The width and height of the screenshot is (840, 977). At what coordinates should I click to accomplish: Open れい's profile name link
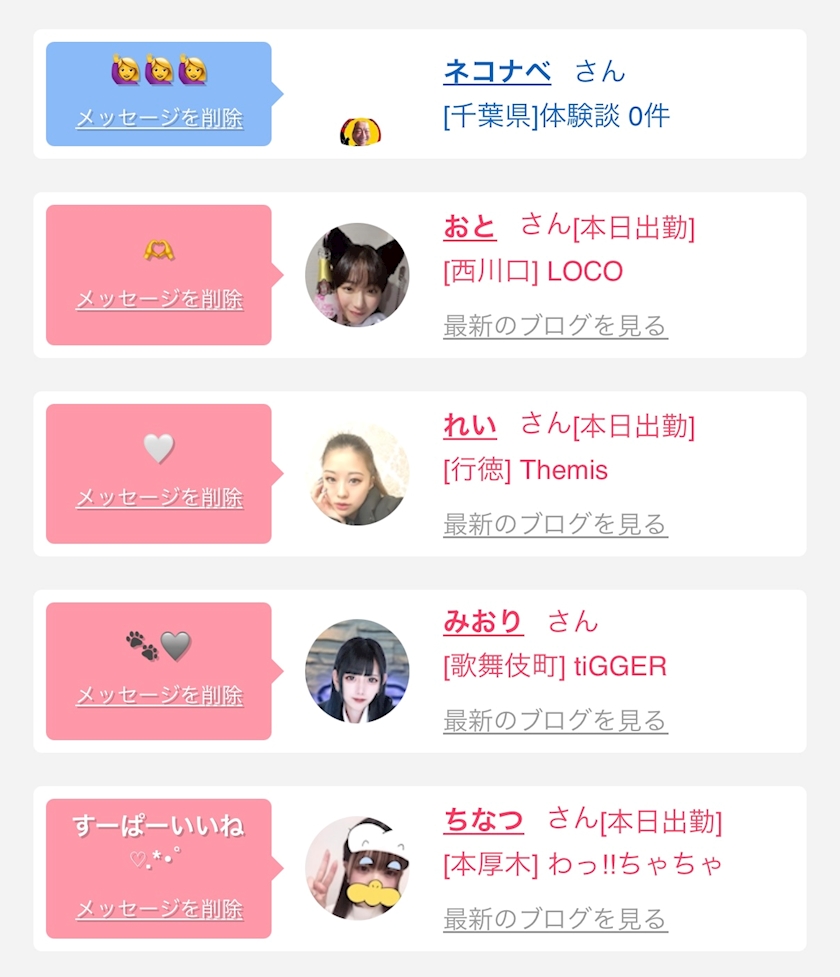point(470,426)
